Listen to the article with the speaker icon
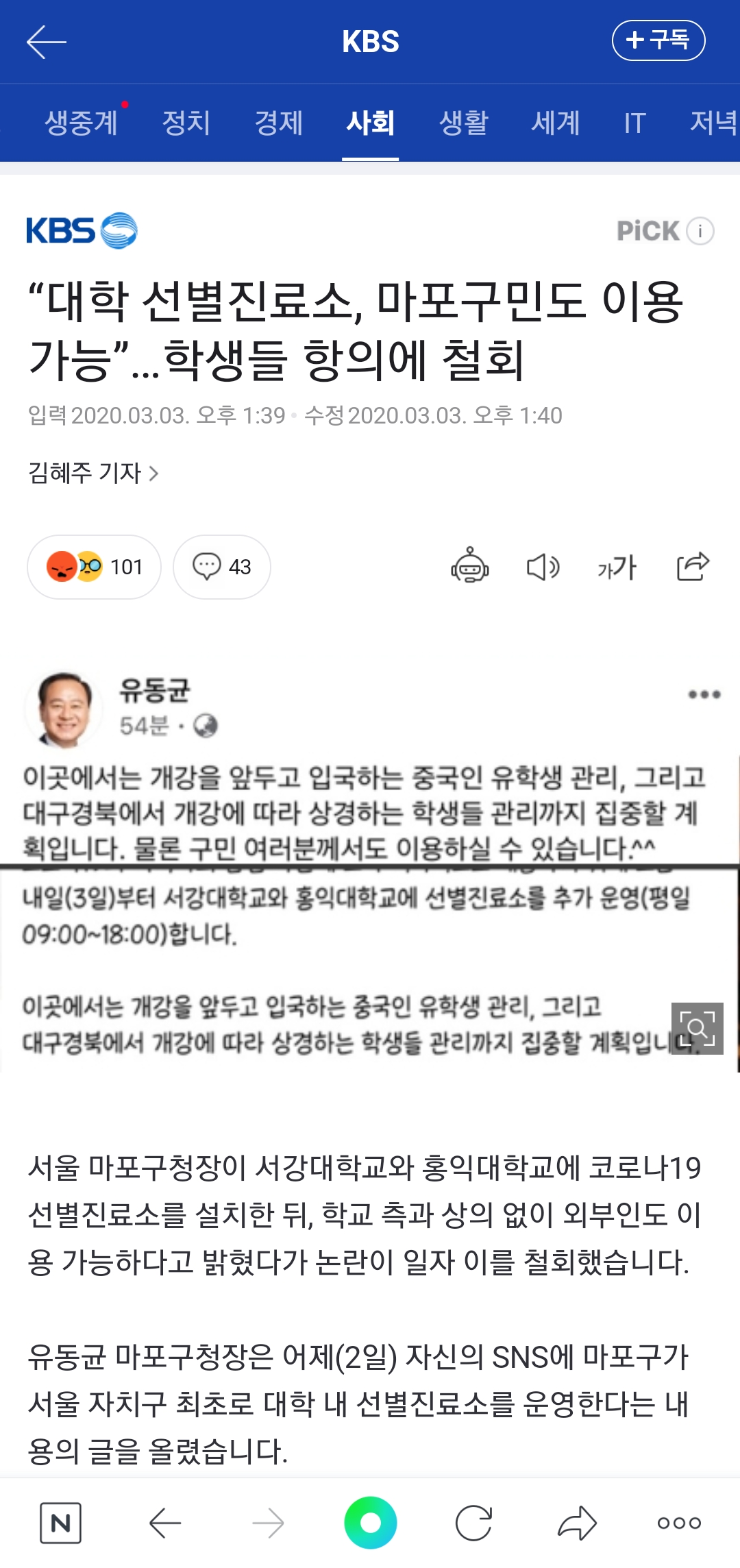Image resolution: width=740 pixels, height=1568 pixels. pos(543,567)
